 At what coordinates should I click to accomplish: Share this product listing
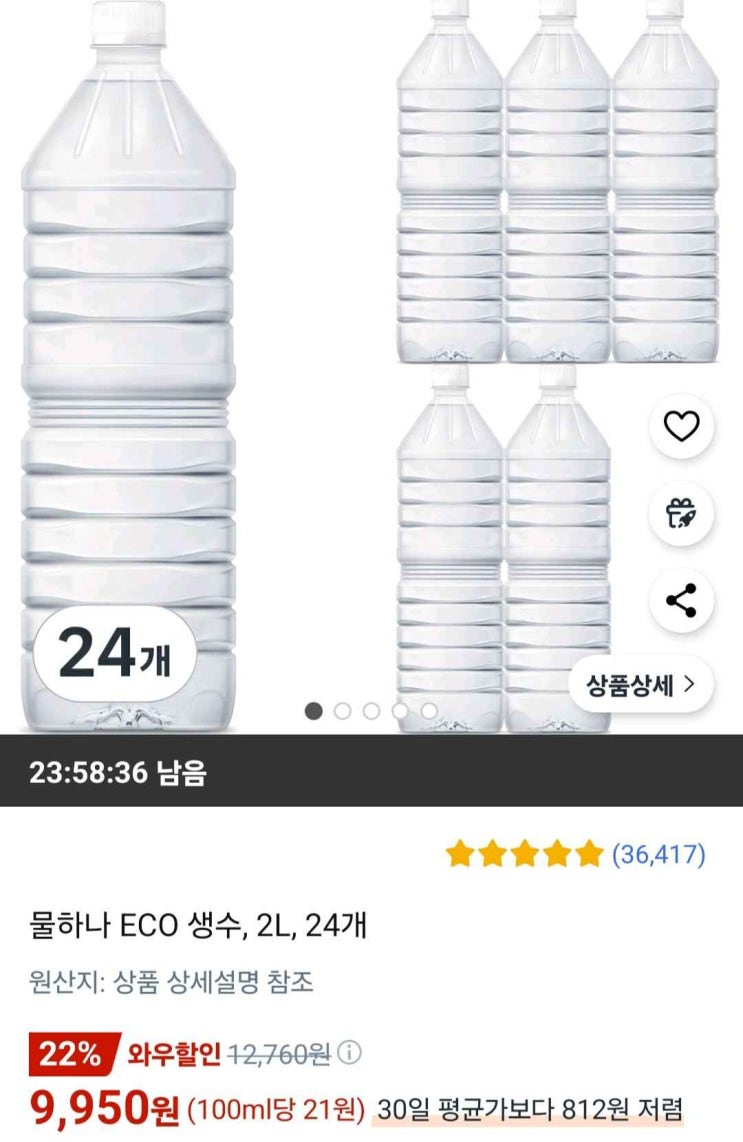click(x=681, y=601)
